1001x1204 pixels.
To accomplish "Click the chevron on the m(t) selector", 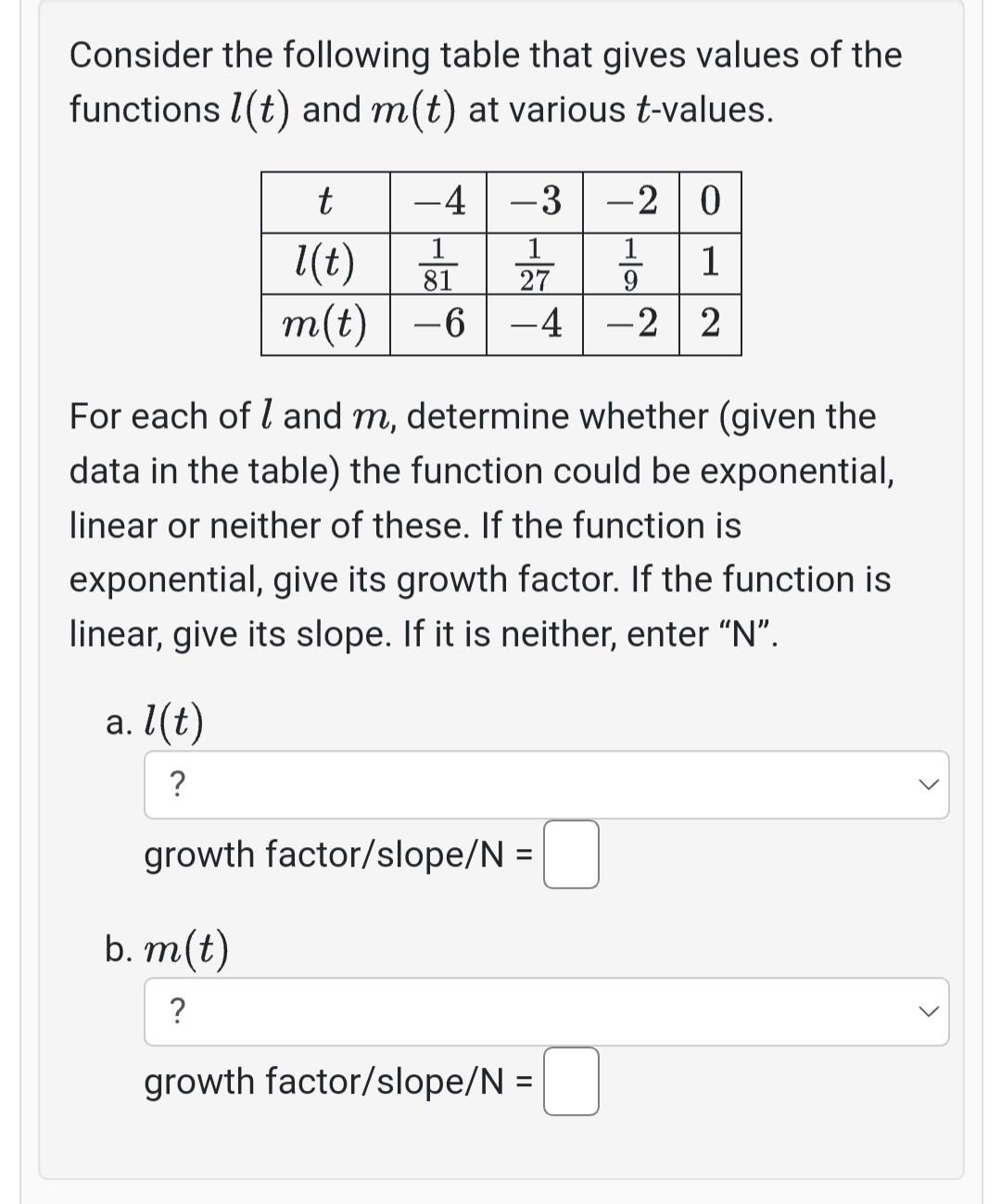I will point(930,1013).
